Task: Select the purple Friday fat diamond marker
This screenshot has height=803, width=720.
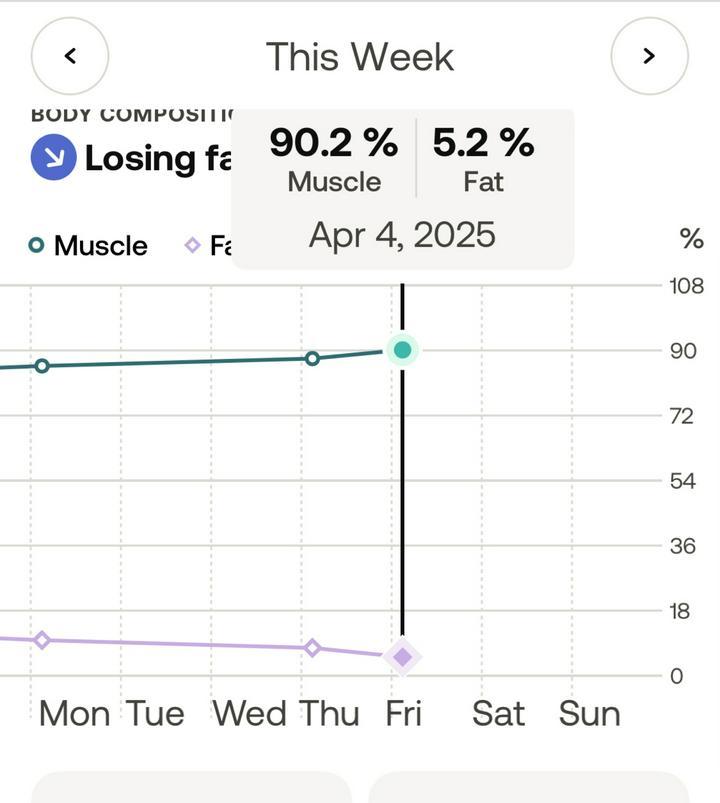Action: pos(402,655)
